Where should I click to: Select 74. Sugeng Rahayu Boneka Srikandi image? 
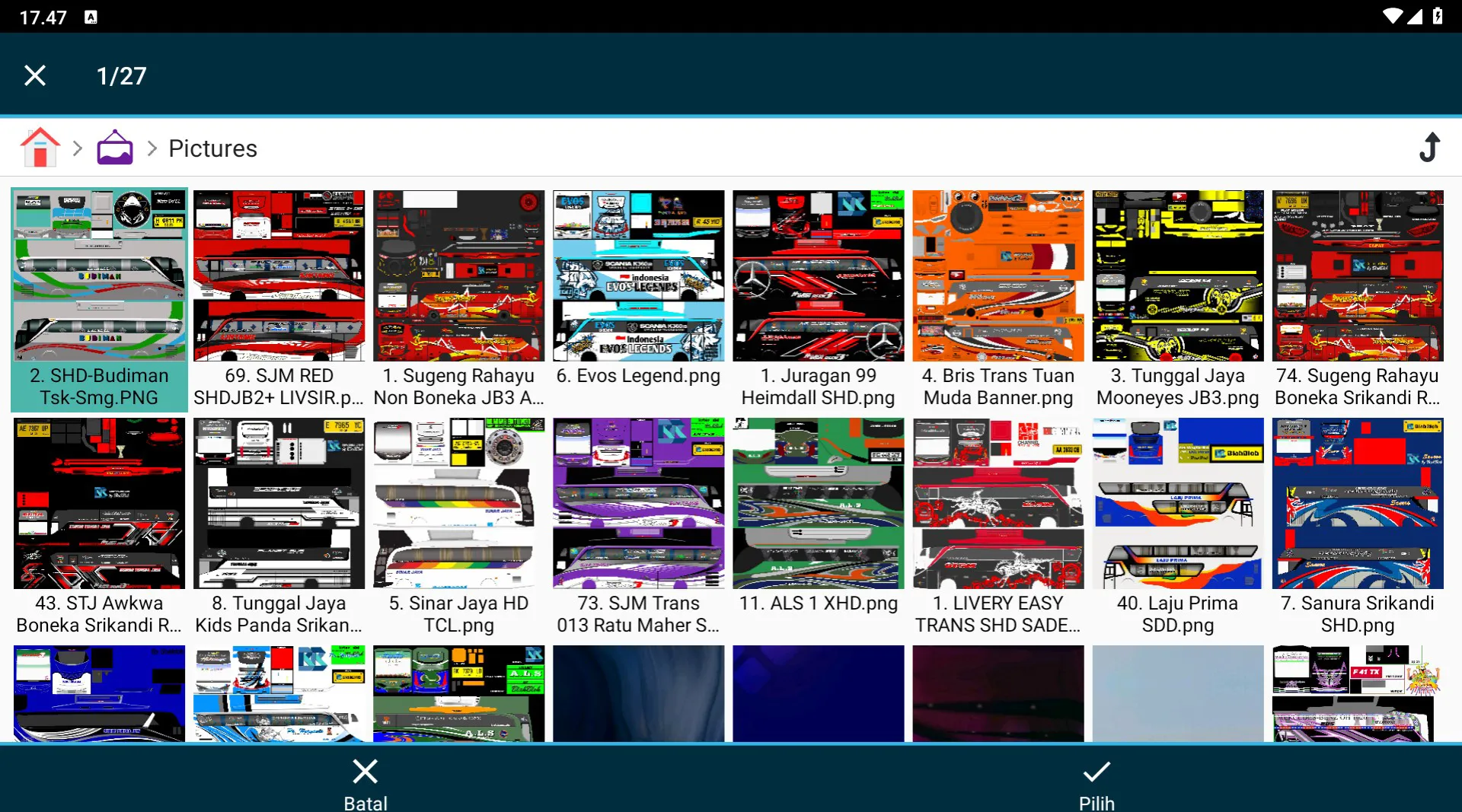tap(1357, 299)
